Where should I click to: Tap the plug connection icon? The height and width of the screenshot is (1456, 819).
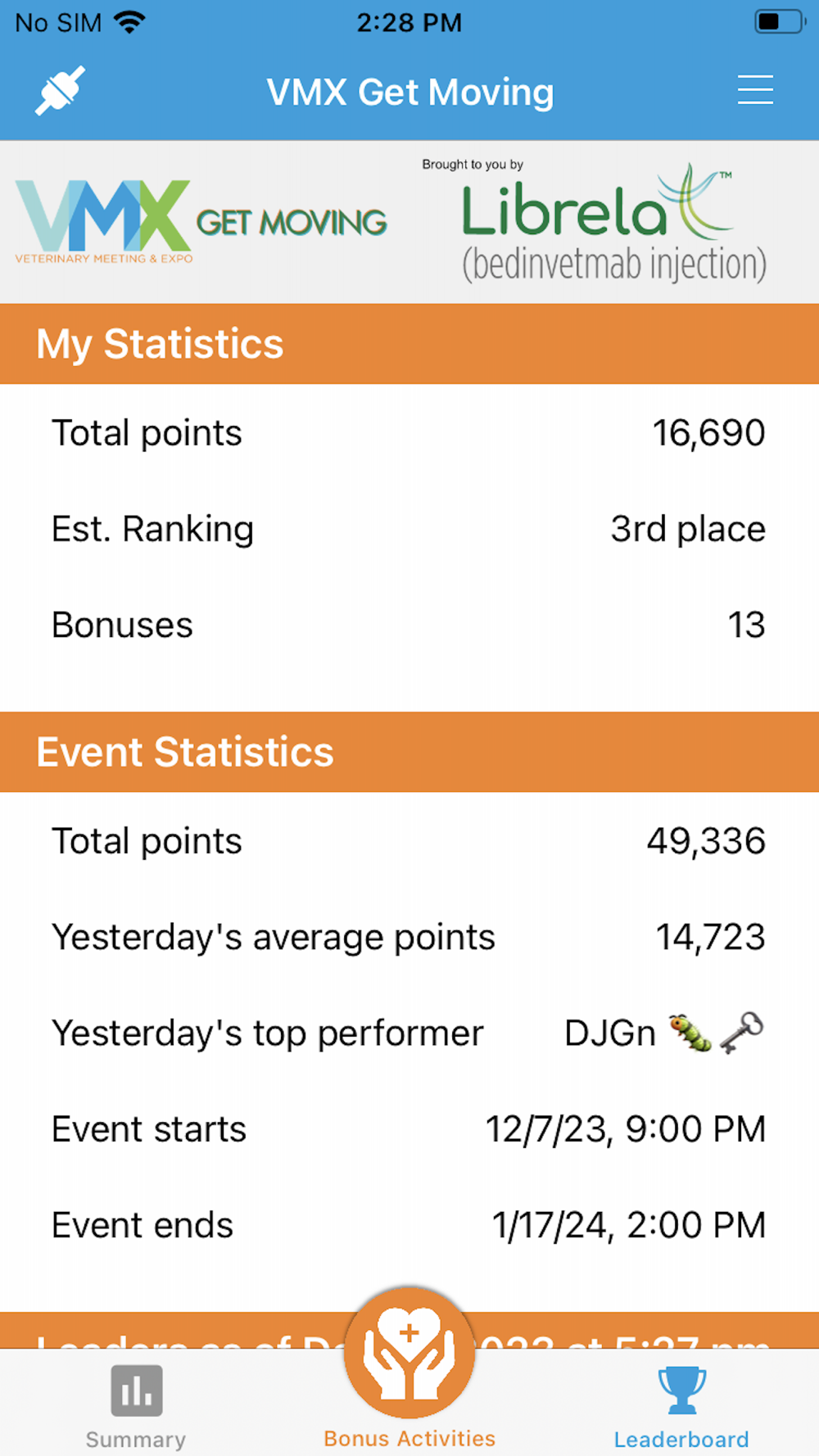(x=60, y=90)
